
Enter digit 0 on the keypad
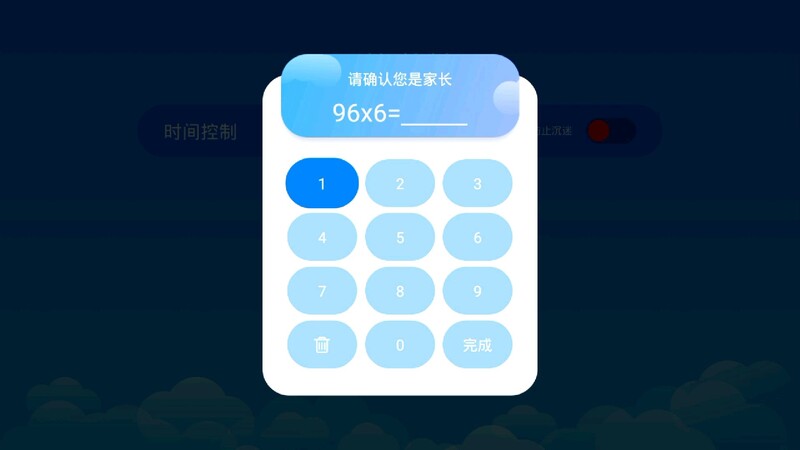(x=400, y=345)
